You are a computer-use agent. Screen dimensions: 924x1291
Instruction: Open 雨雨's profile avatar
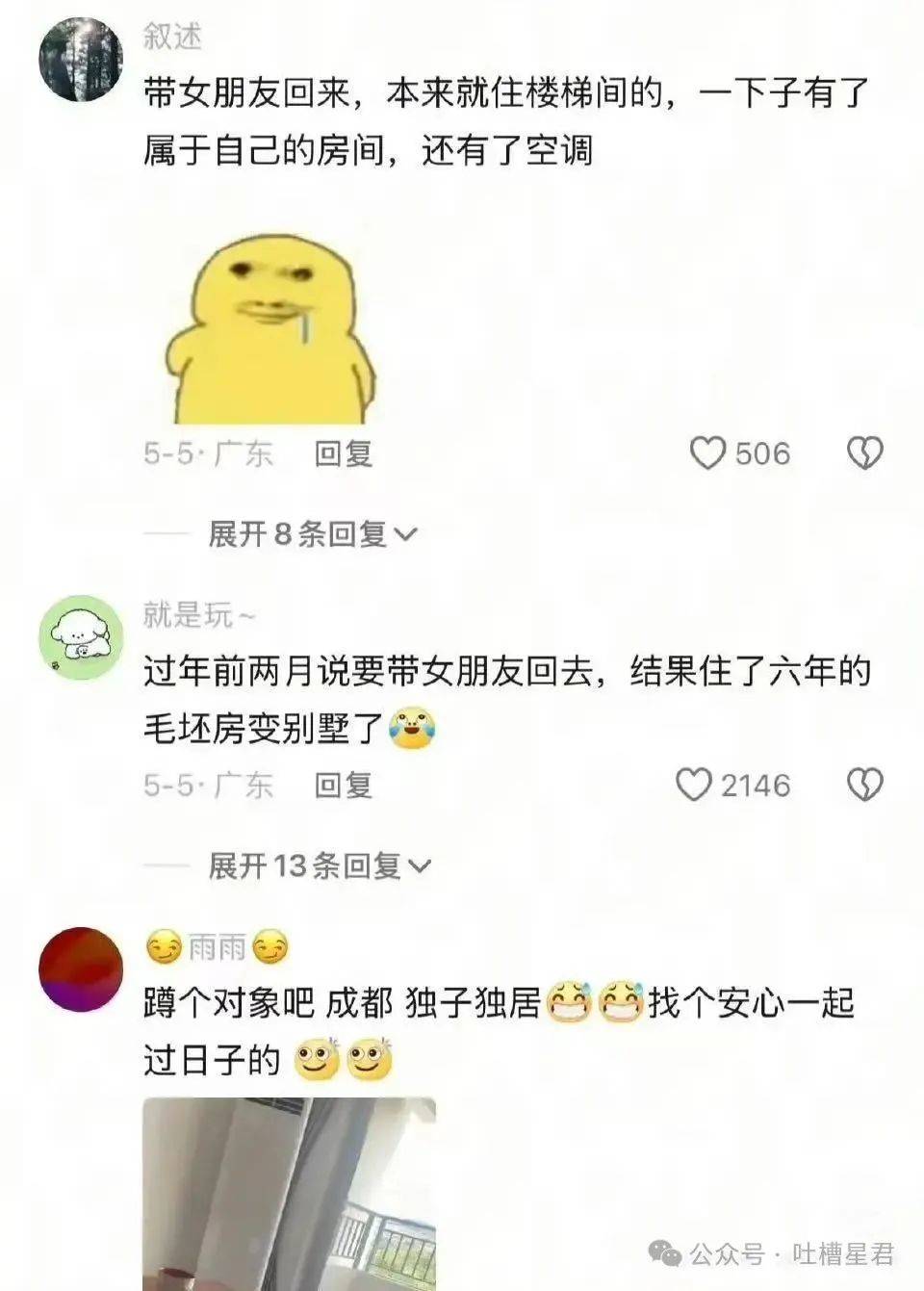tap(81, 969)
